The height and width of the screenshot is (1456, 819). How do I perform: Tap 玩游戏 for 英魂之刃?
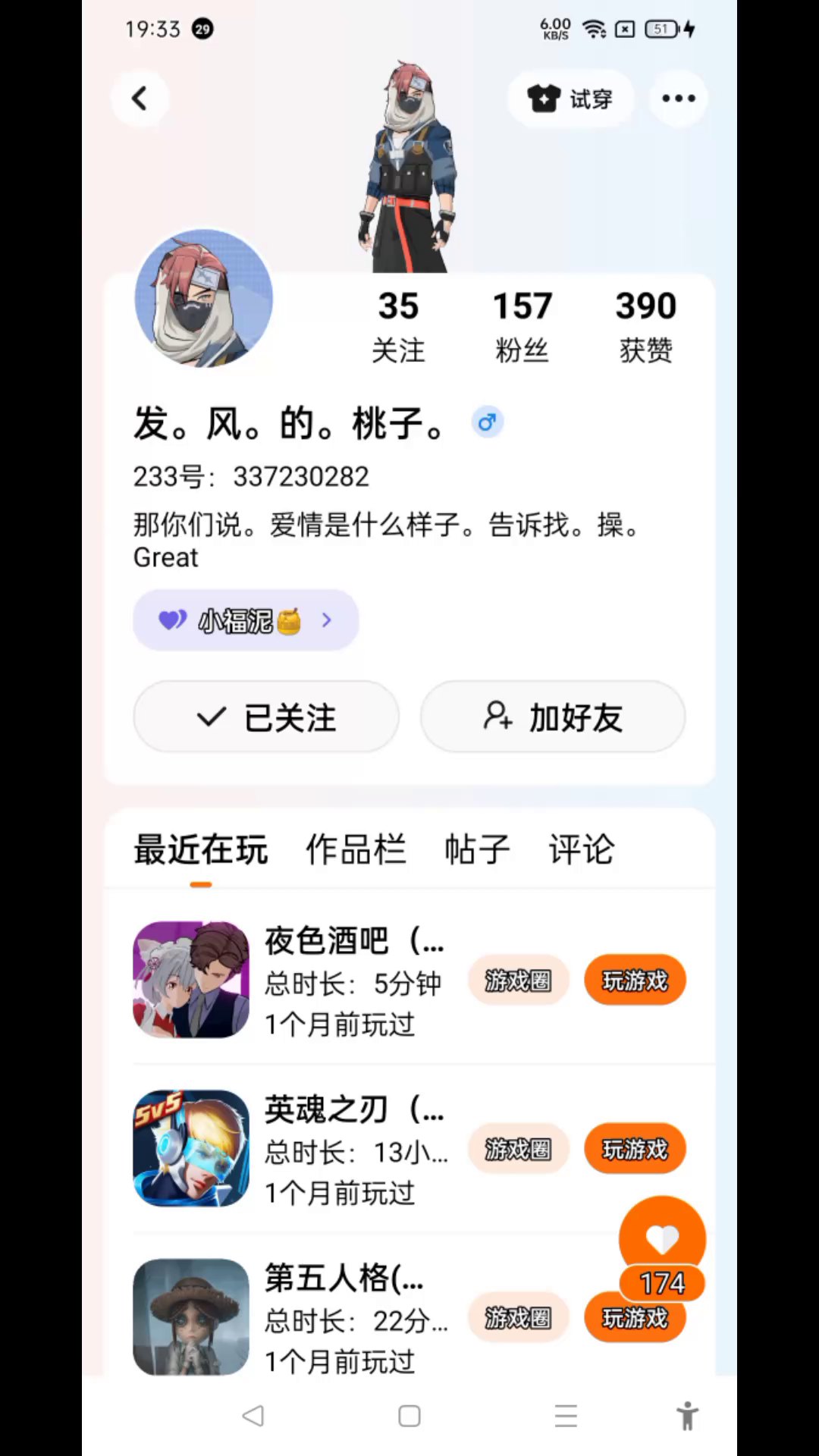point(635,1149)
